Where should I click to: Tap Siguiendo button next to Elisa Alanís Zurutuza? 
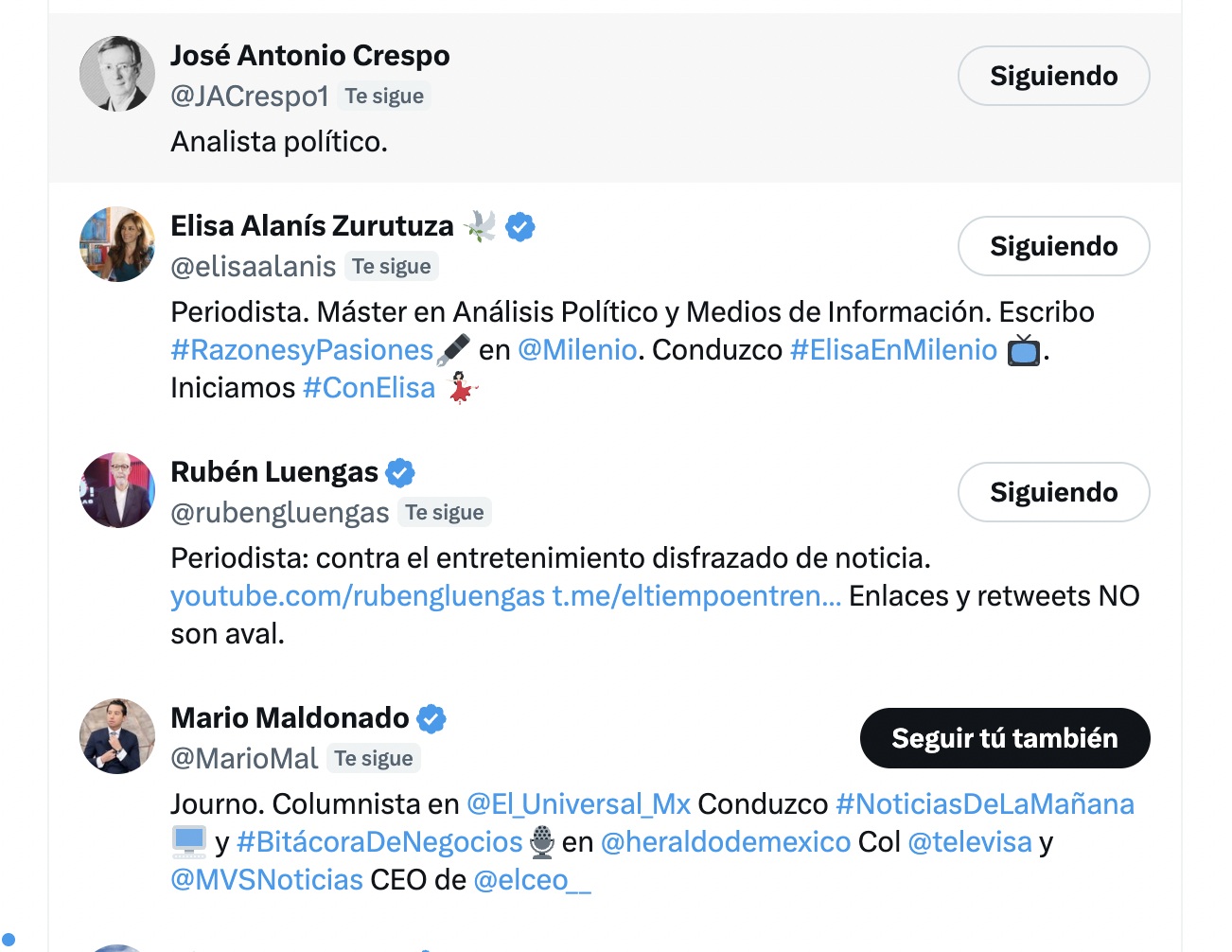[x=1053, y=246]
